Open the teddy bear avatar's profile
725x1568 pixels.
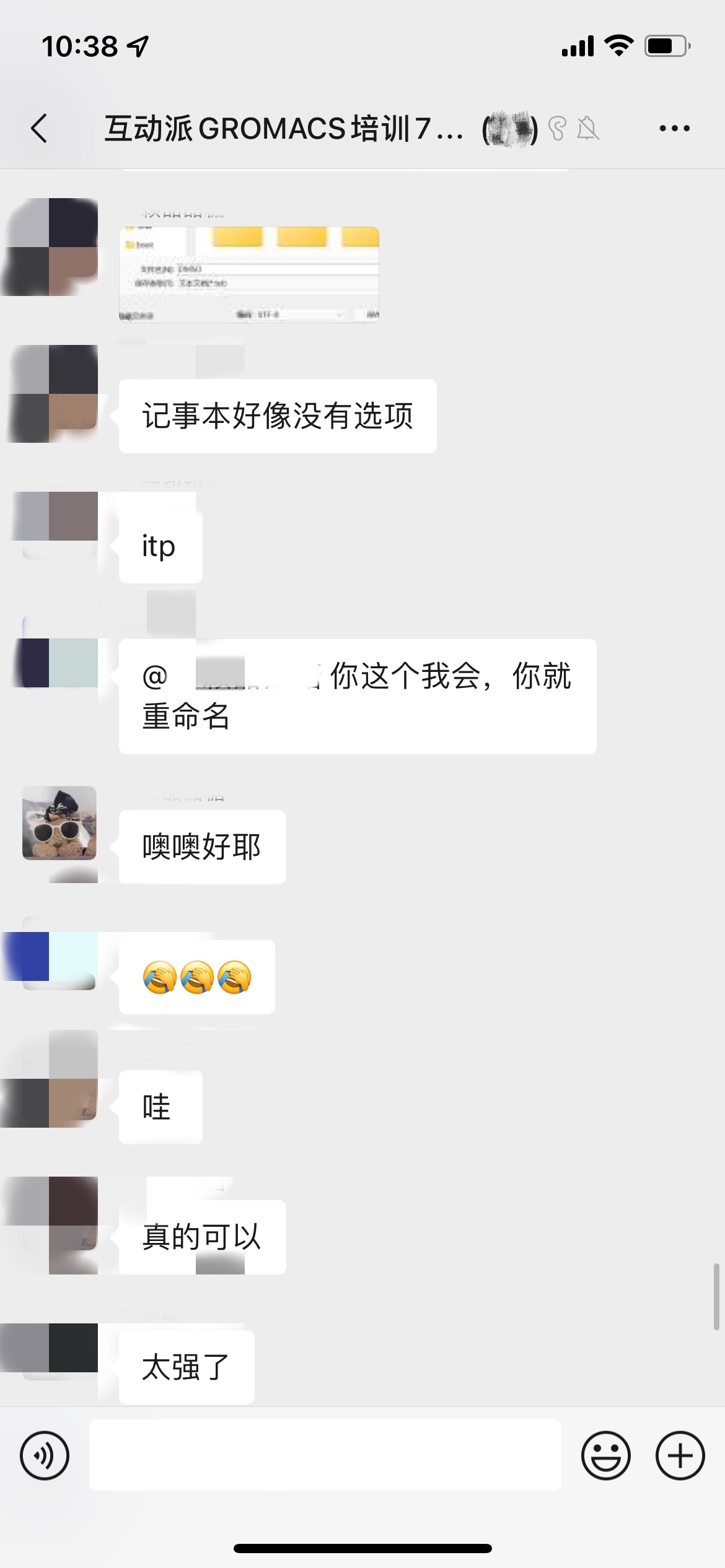[59, 823]
